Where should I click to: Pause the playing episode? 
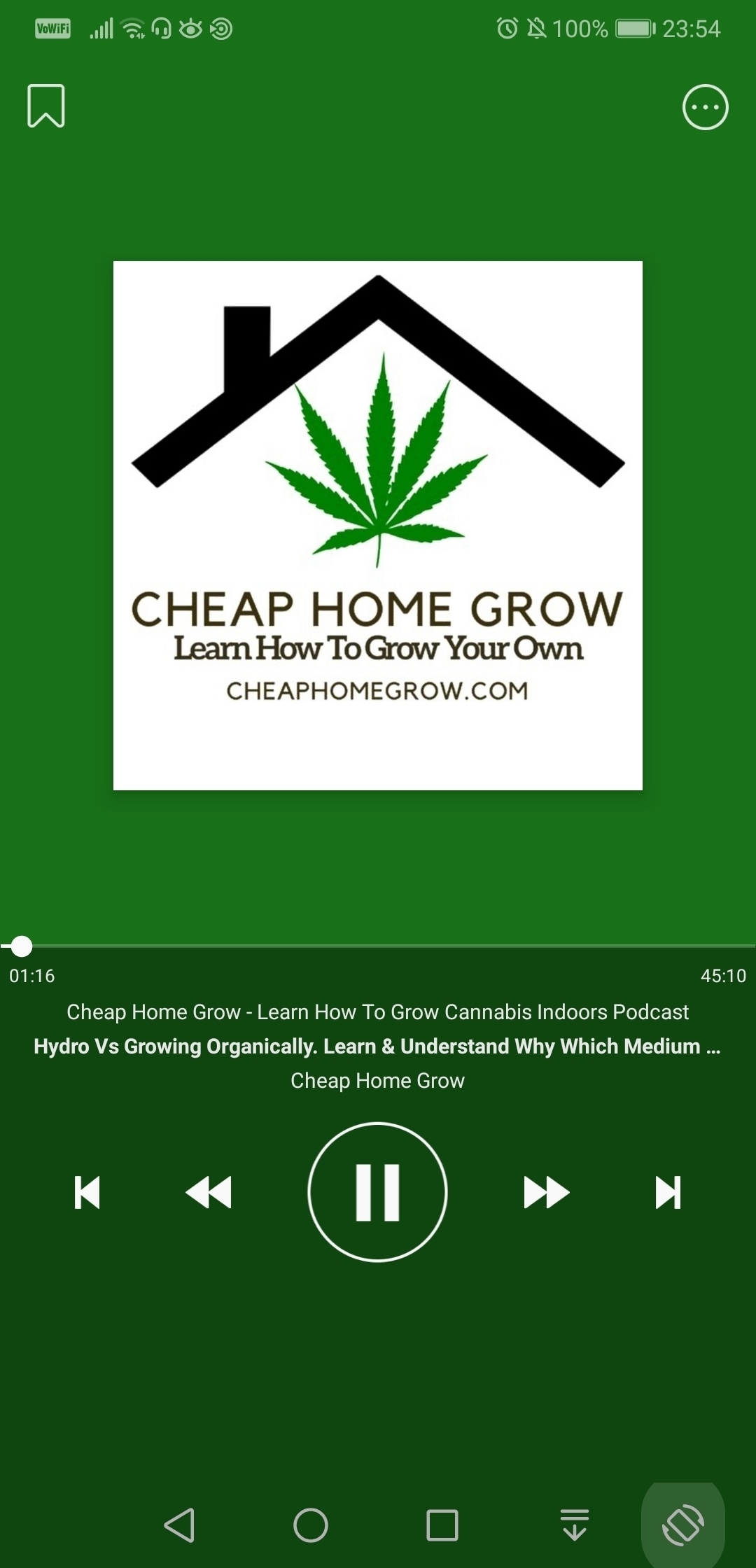coord(377,1191)
